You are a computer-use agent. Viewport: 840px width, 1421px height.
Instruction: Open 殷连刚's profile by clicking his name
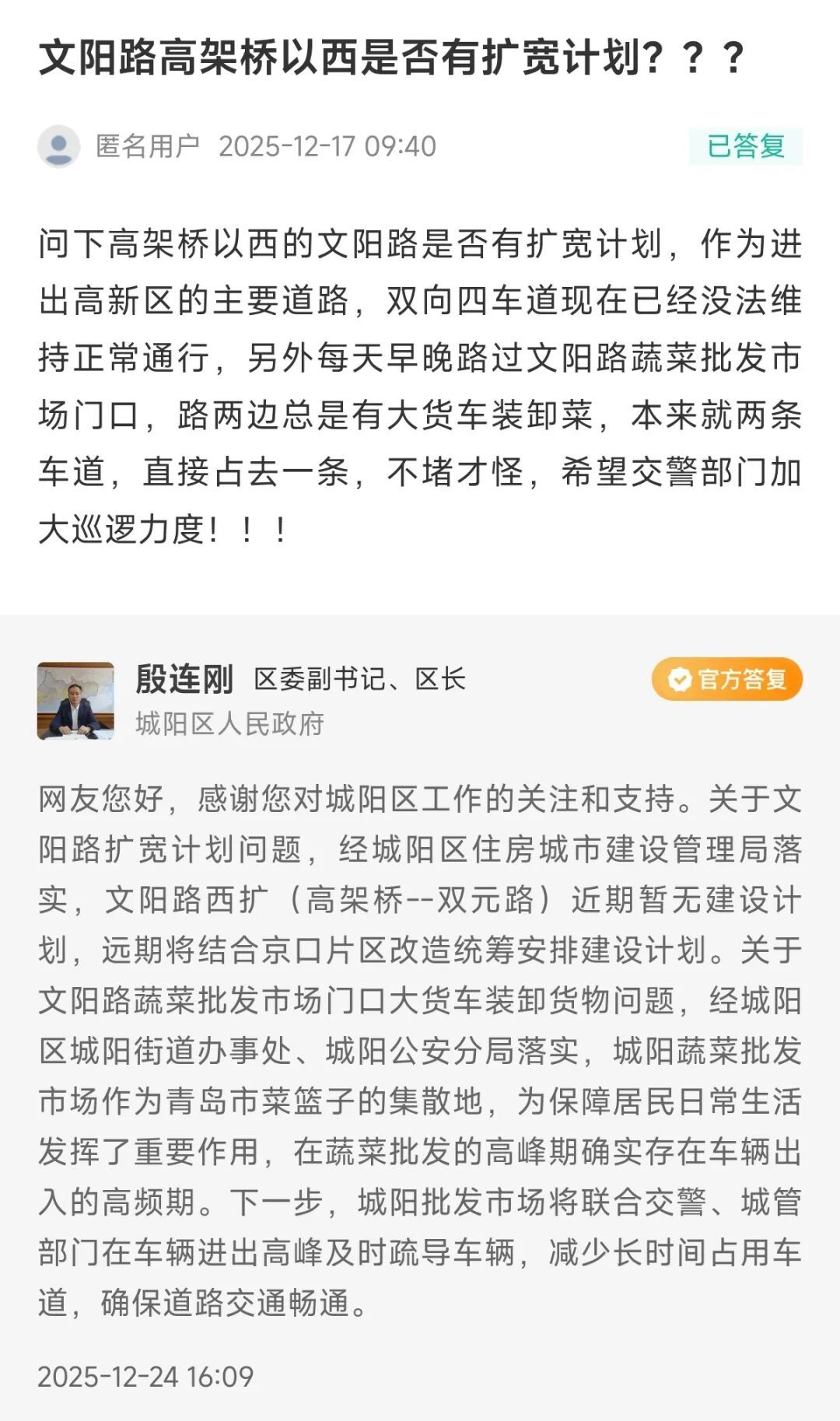[x=184, y=677]
